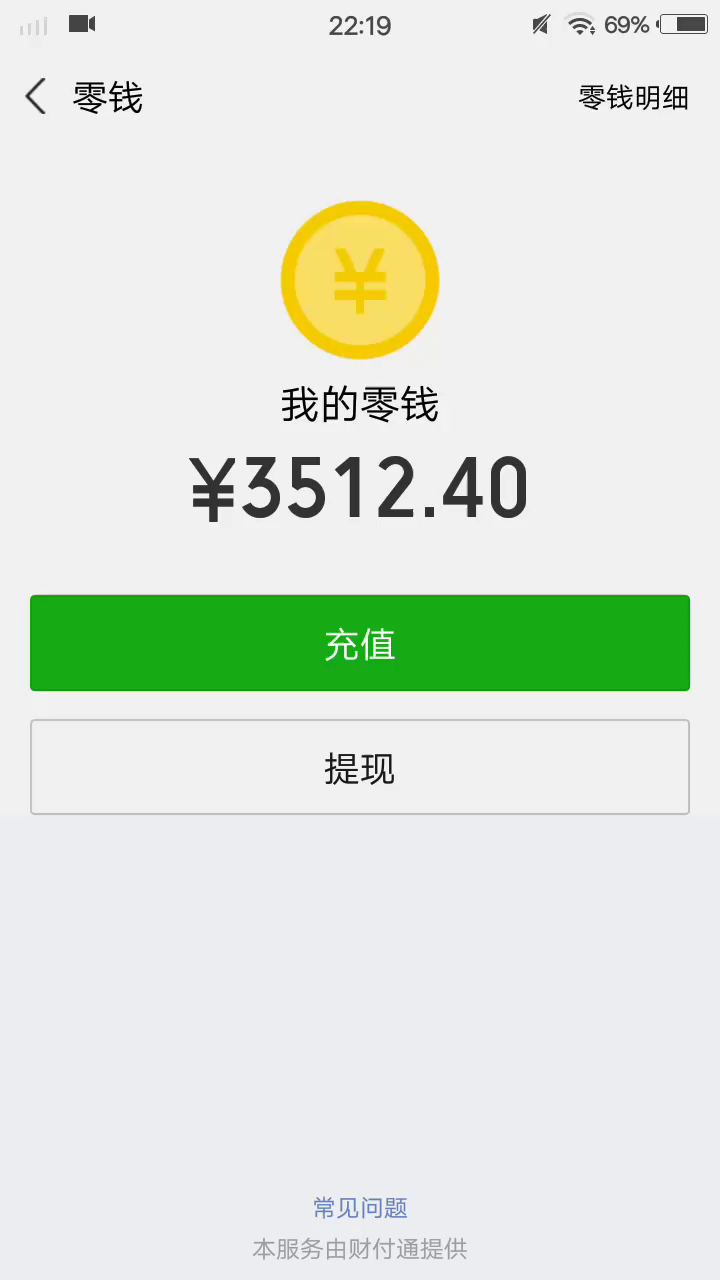Tap the green 充值 top-up button
Viewport: 720px width, 1280px height.
pos(360,643)
